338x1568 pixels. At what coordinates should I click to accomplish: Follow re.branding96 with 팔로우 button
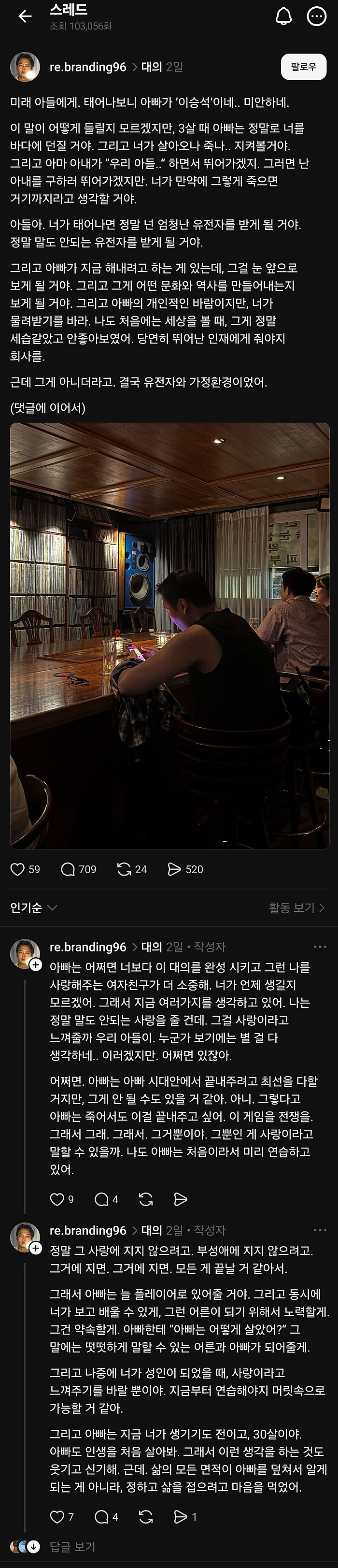pos(303,67)
